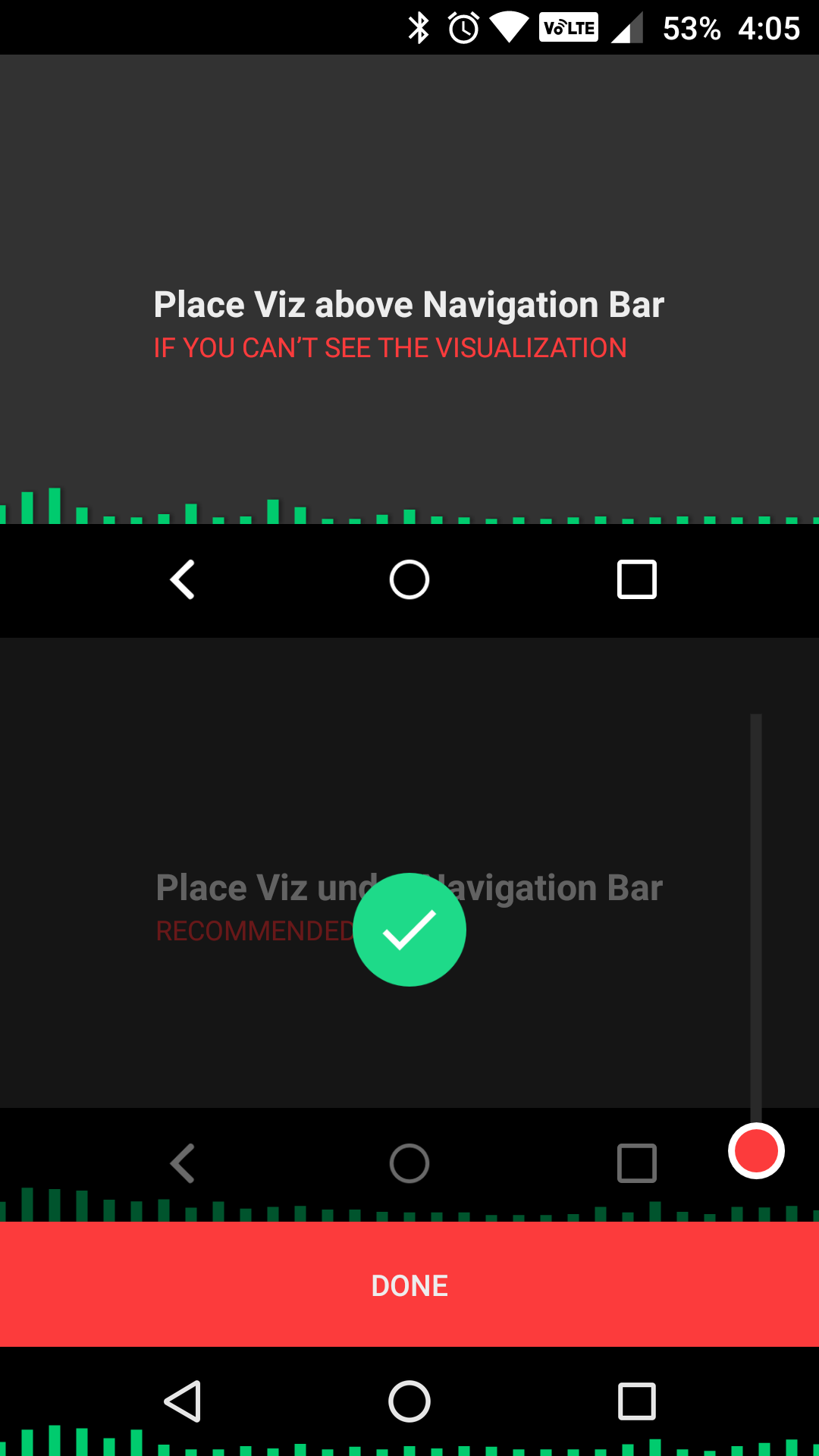Tap the back arrow in the top preview navigation bar
Screen dimensions: 819x1456
pyautogui.click(x=182, y=580)
